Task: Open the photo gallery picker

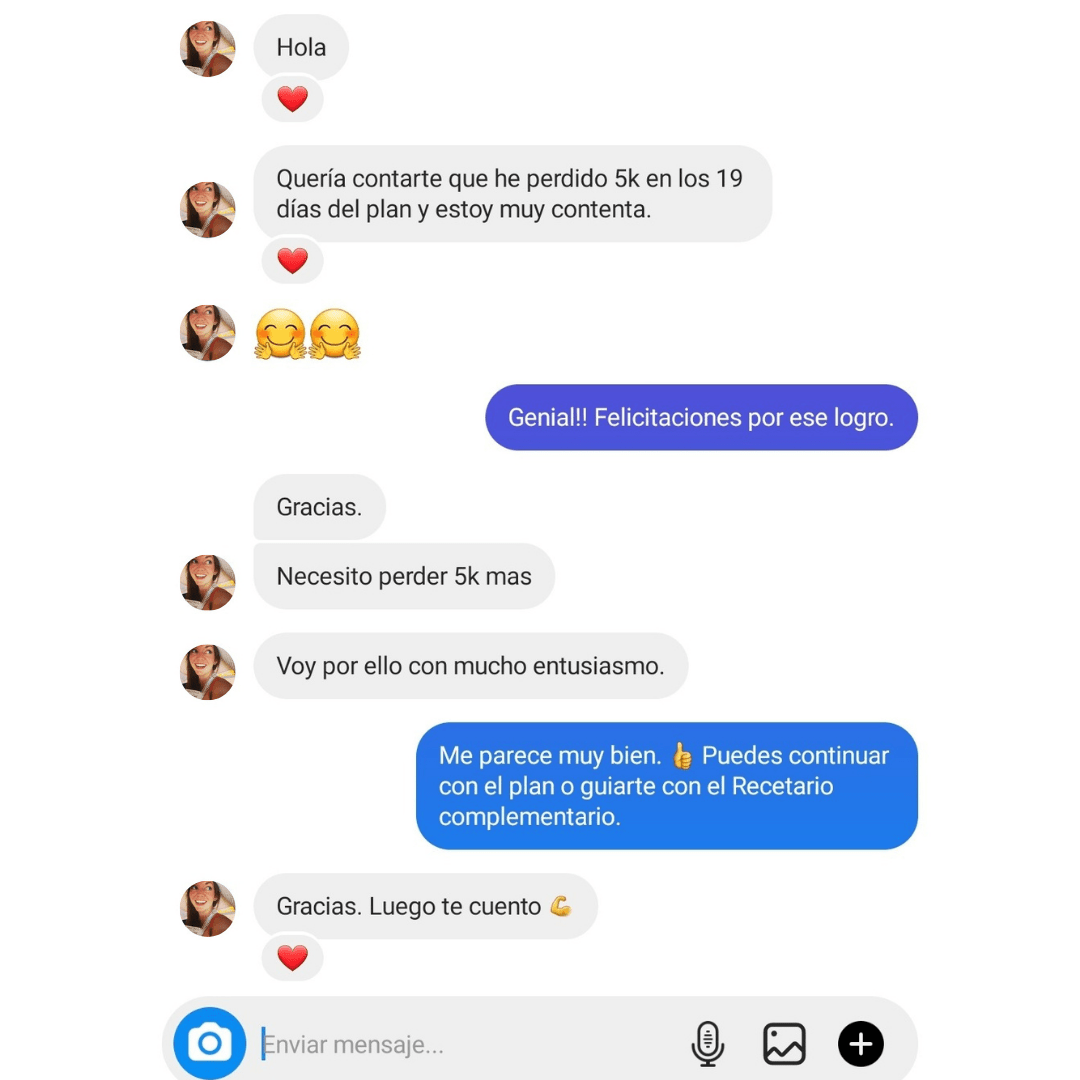Action: pyautogui.click(x=784, y=1044)
